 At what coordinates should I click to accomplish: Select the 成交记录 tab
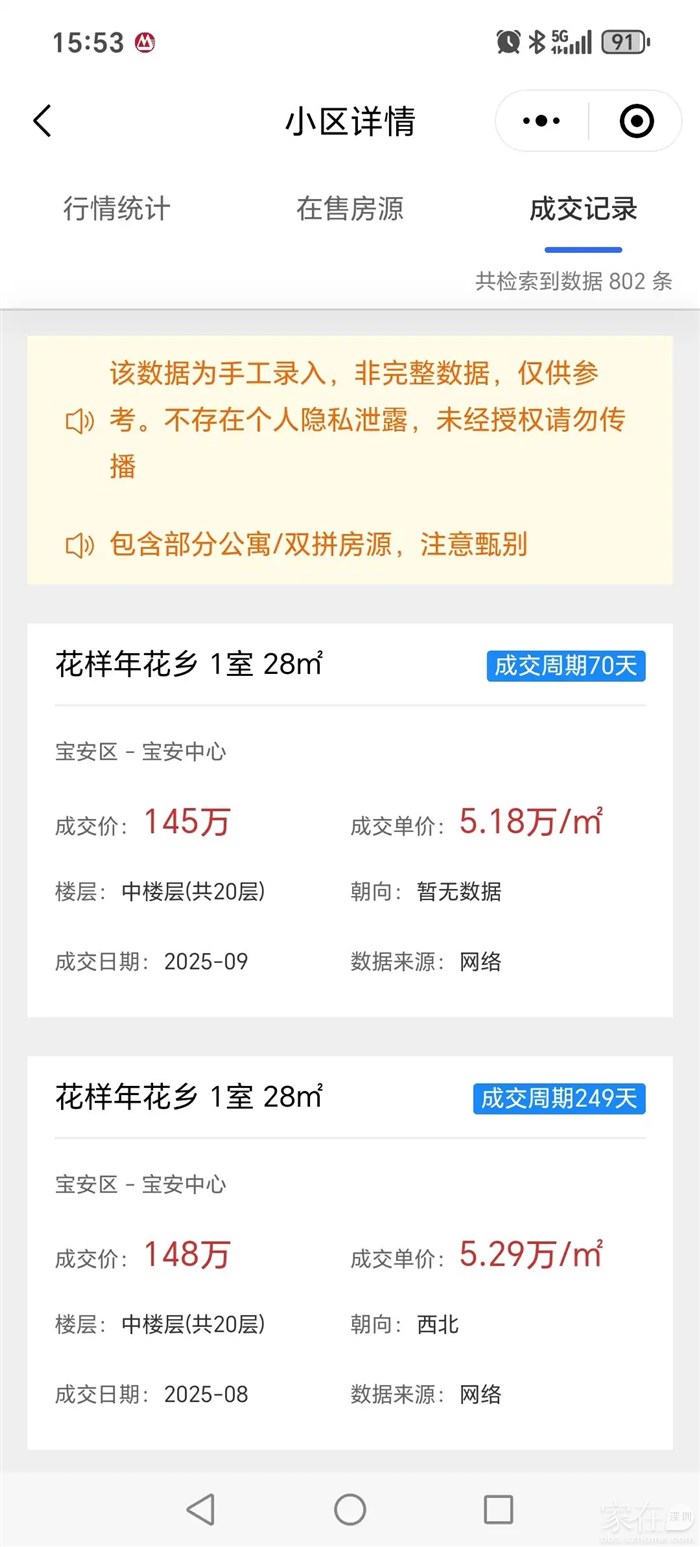(583, 209)
